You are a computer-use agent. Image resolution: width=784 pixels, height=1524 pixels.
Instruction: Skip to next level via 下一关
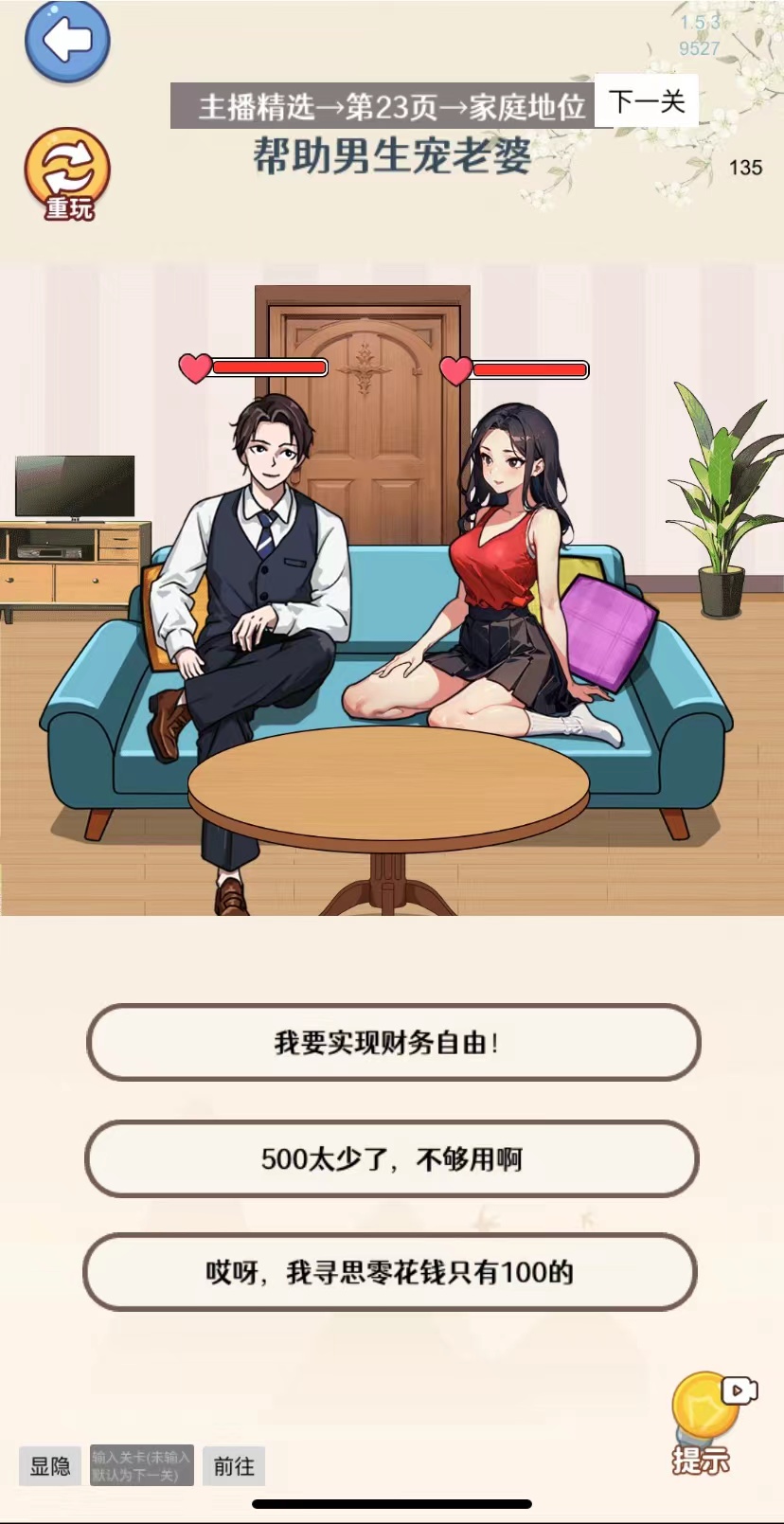pos(647,101)
